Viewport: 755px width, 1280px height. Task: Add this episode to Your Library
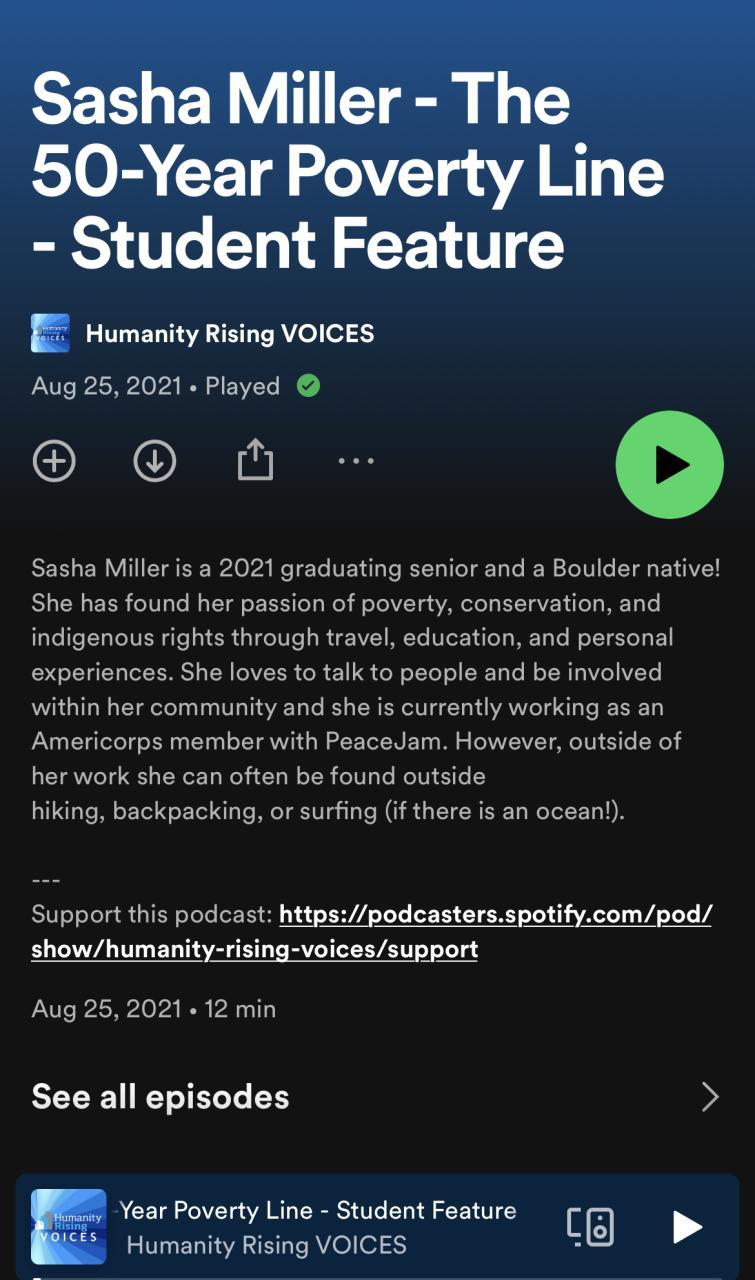(x=54, y=461)
